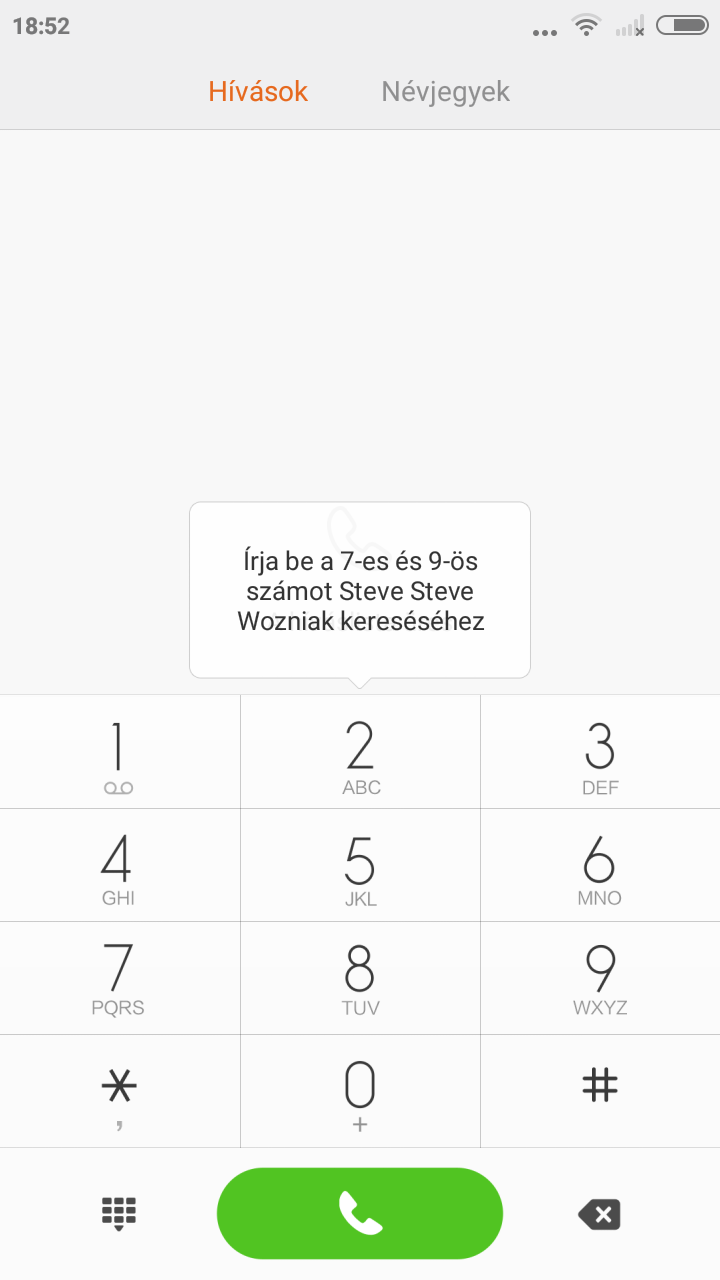Viewport: 720px width, 1280px height.
Task: Tap the asterisk key
Action: (x=119, y=1091)
